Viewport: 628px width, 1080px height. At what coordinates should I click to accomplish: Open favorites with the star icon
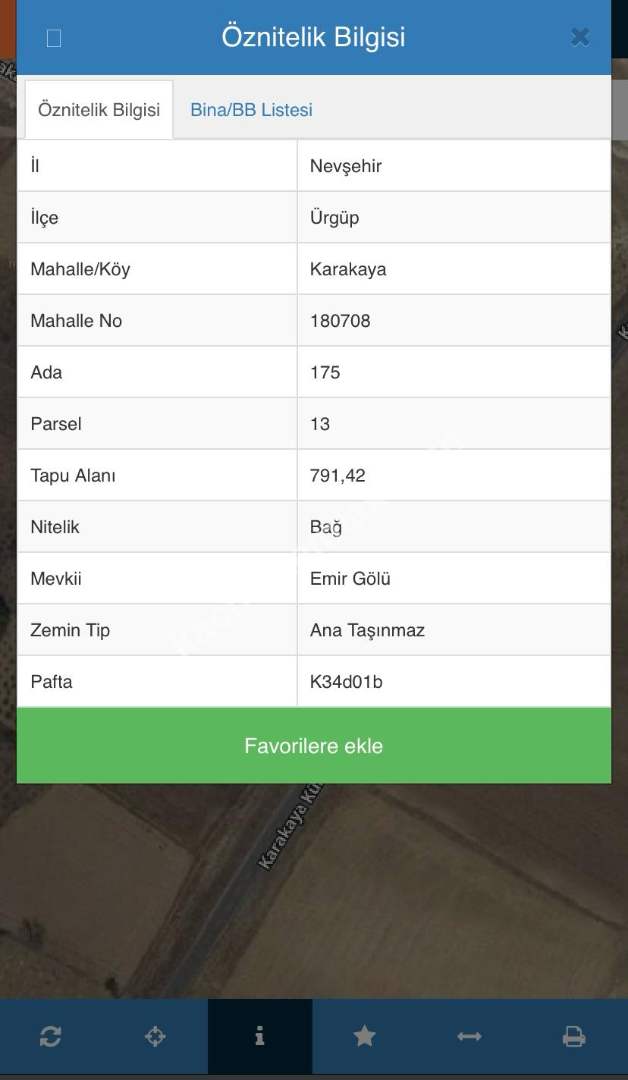coord(364,1037)
